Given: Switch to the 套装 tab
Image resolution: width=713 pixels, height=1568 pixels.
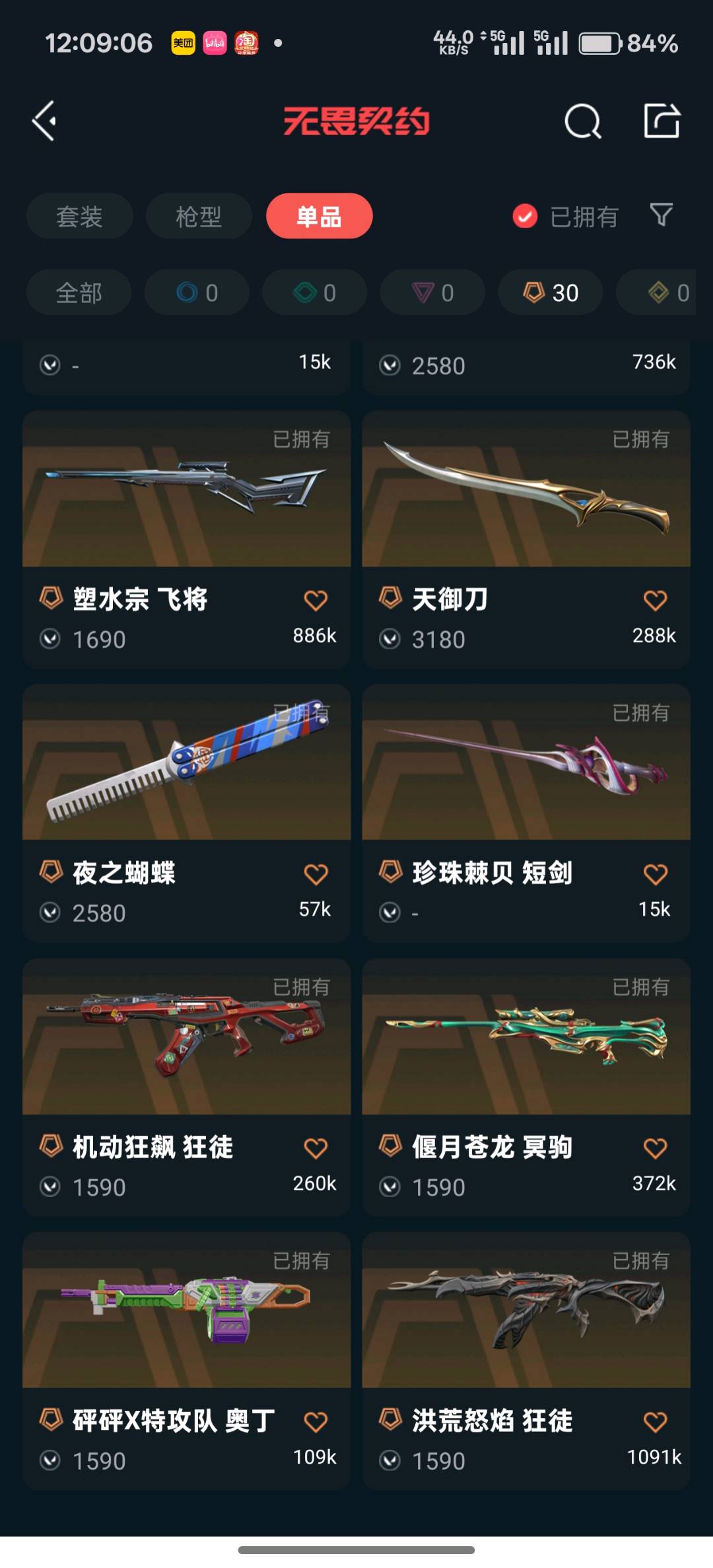Looking at the screenshot, I should coord(79,216).
